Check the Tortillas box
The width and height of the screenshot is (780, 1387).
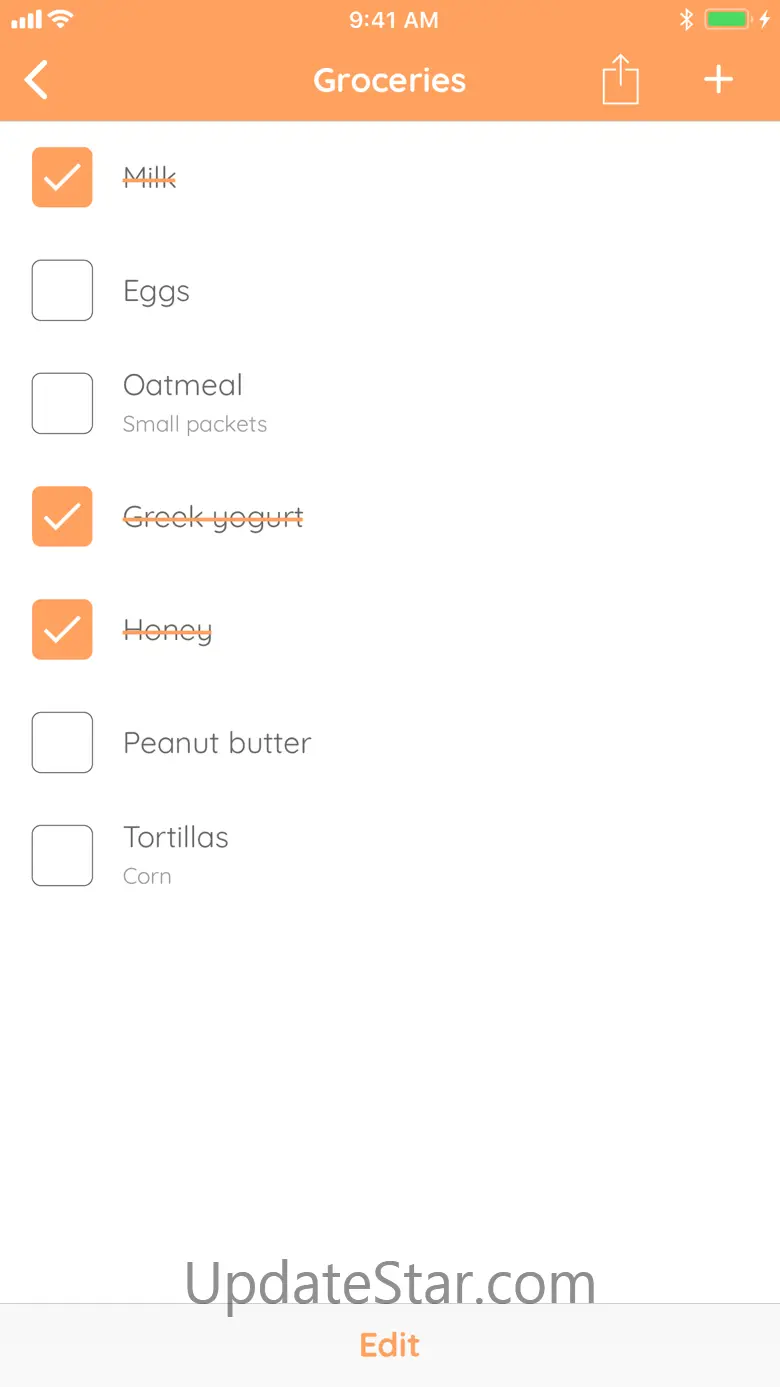[62, 856]
